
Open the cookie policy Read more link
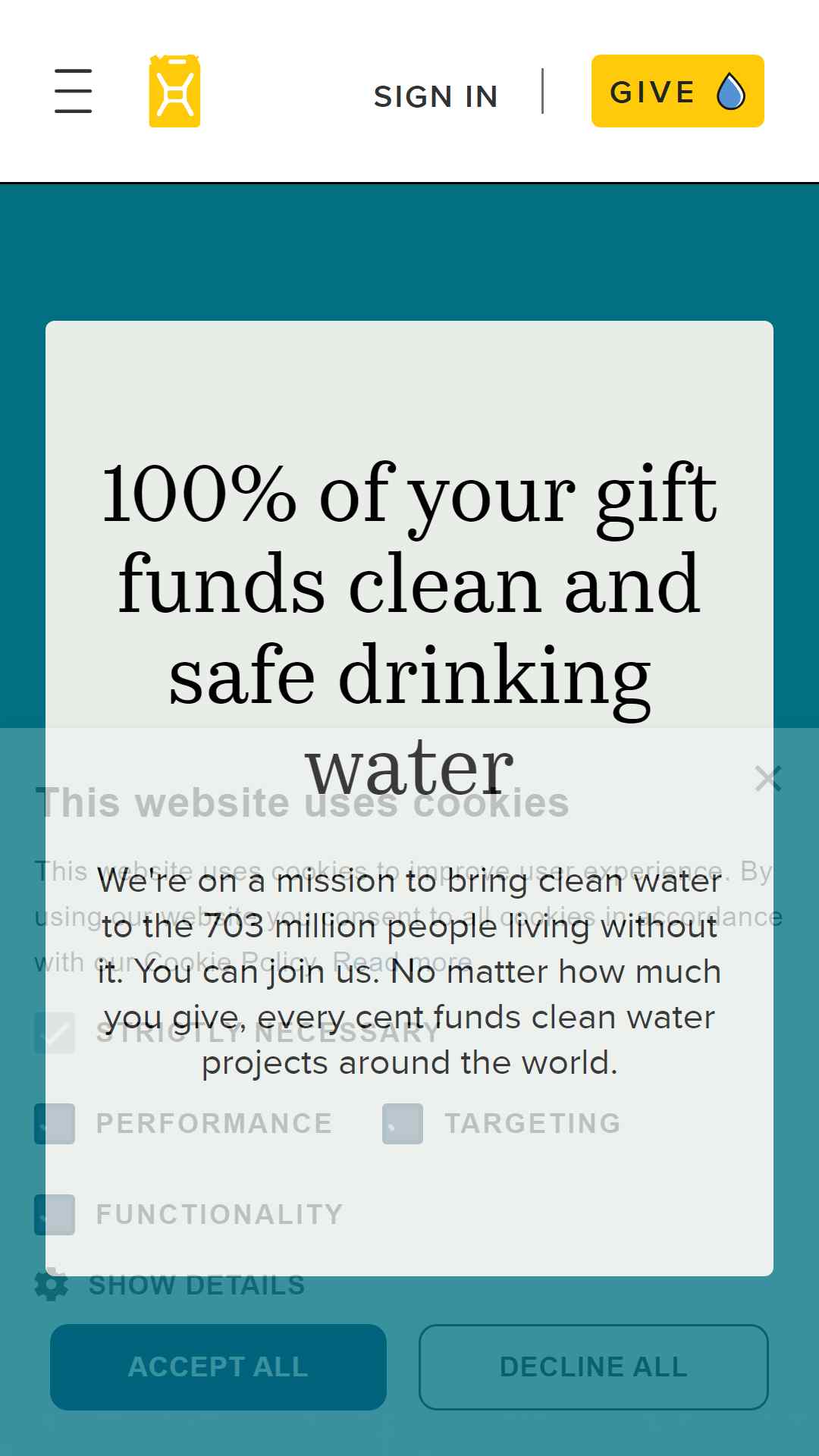(x=403, y=962)
